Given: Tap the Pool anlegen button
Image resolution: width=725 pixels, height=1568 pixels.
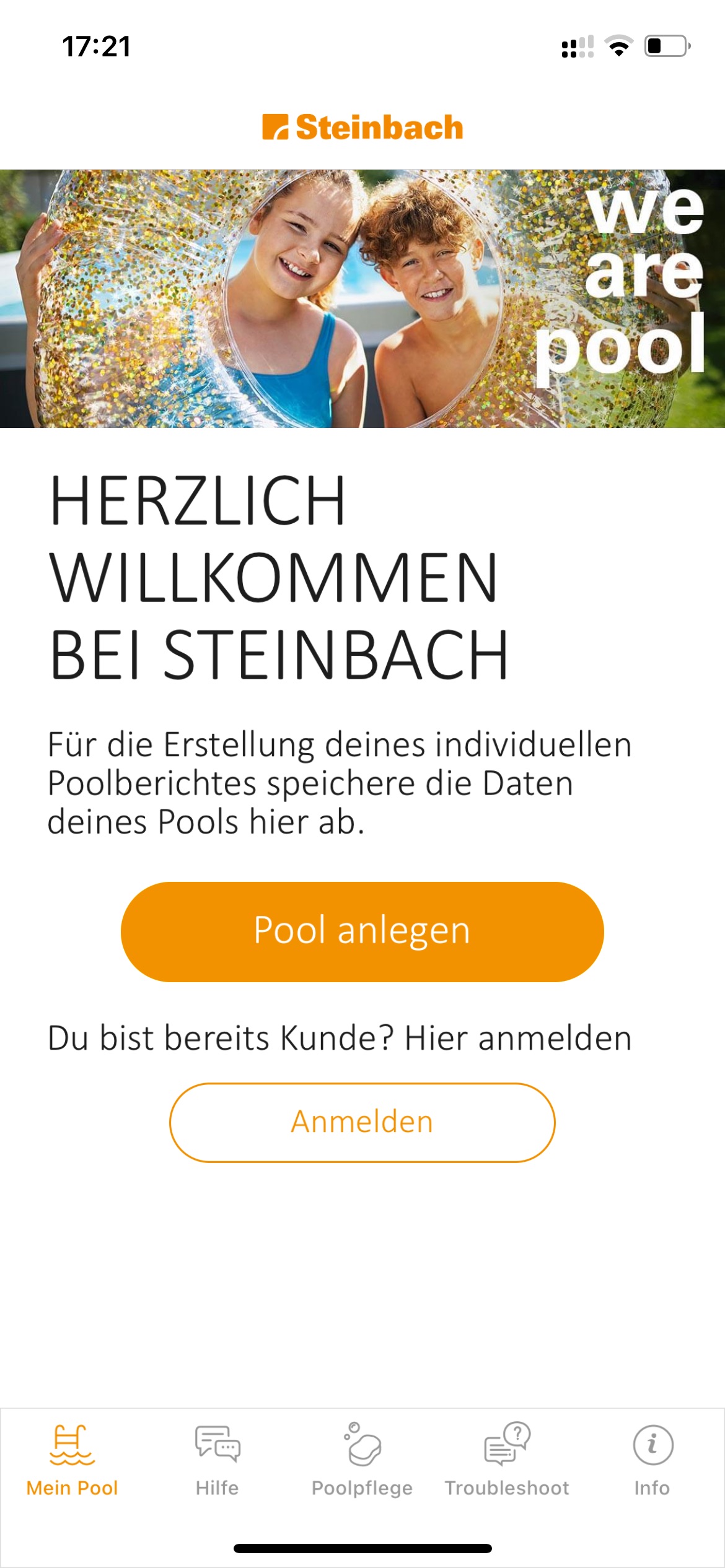Looking at the screenshot, I should pyautogui.click(x=362, y=931).
